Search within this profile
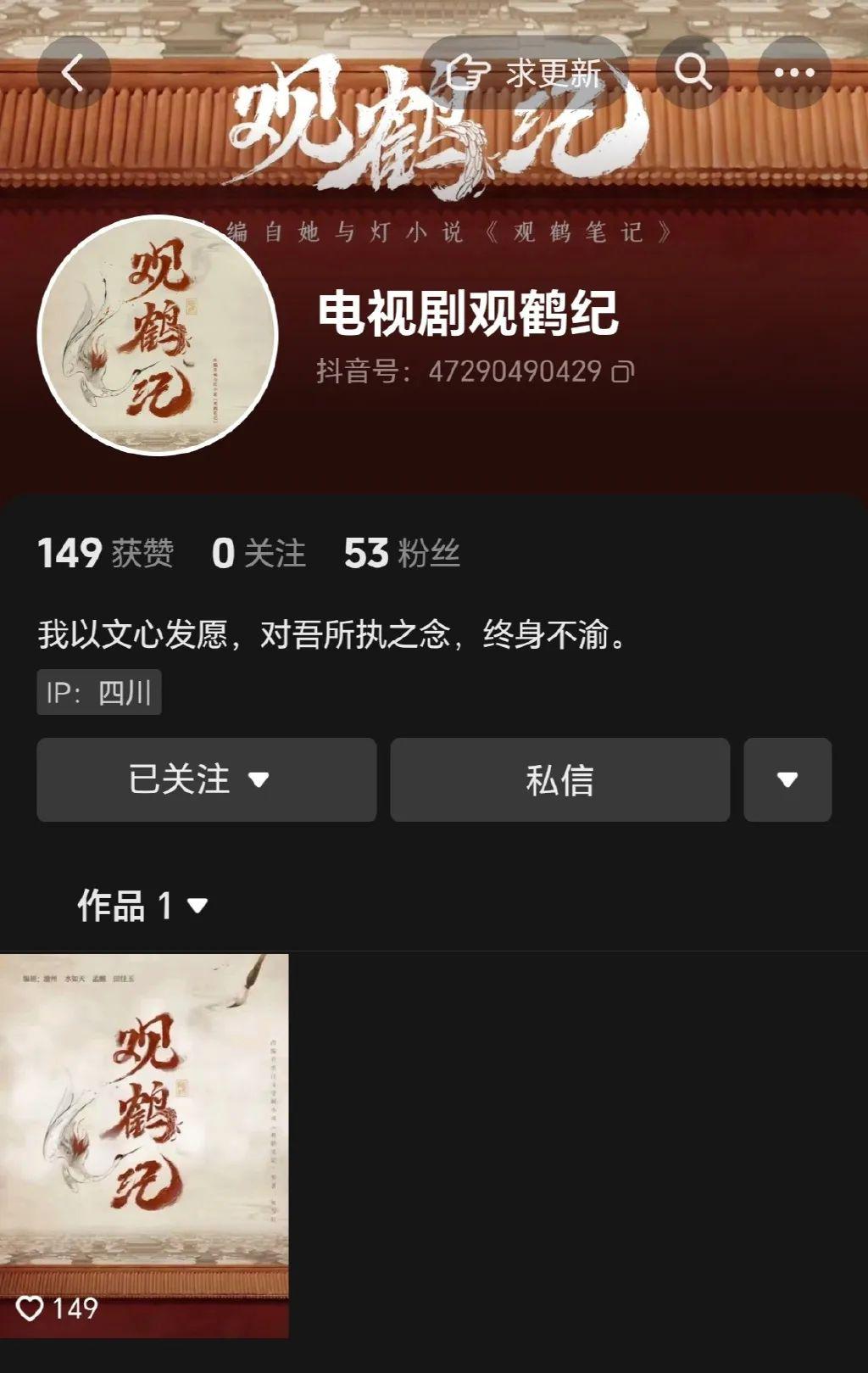The width and height of the screenshot is (868, 1373). [x=693, y=73]
